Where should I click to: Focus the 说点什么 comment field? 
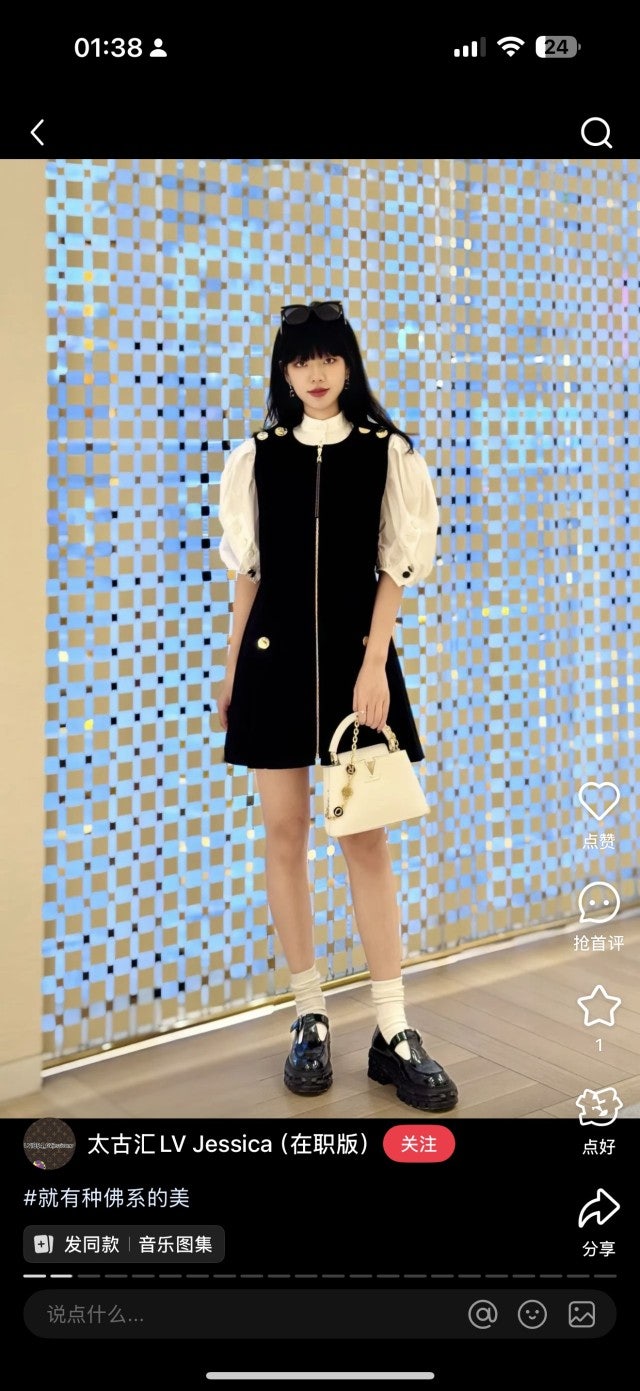[x=240, y=1314]
